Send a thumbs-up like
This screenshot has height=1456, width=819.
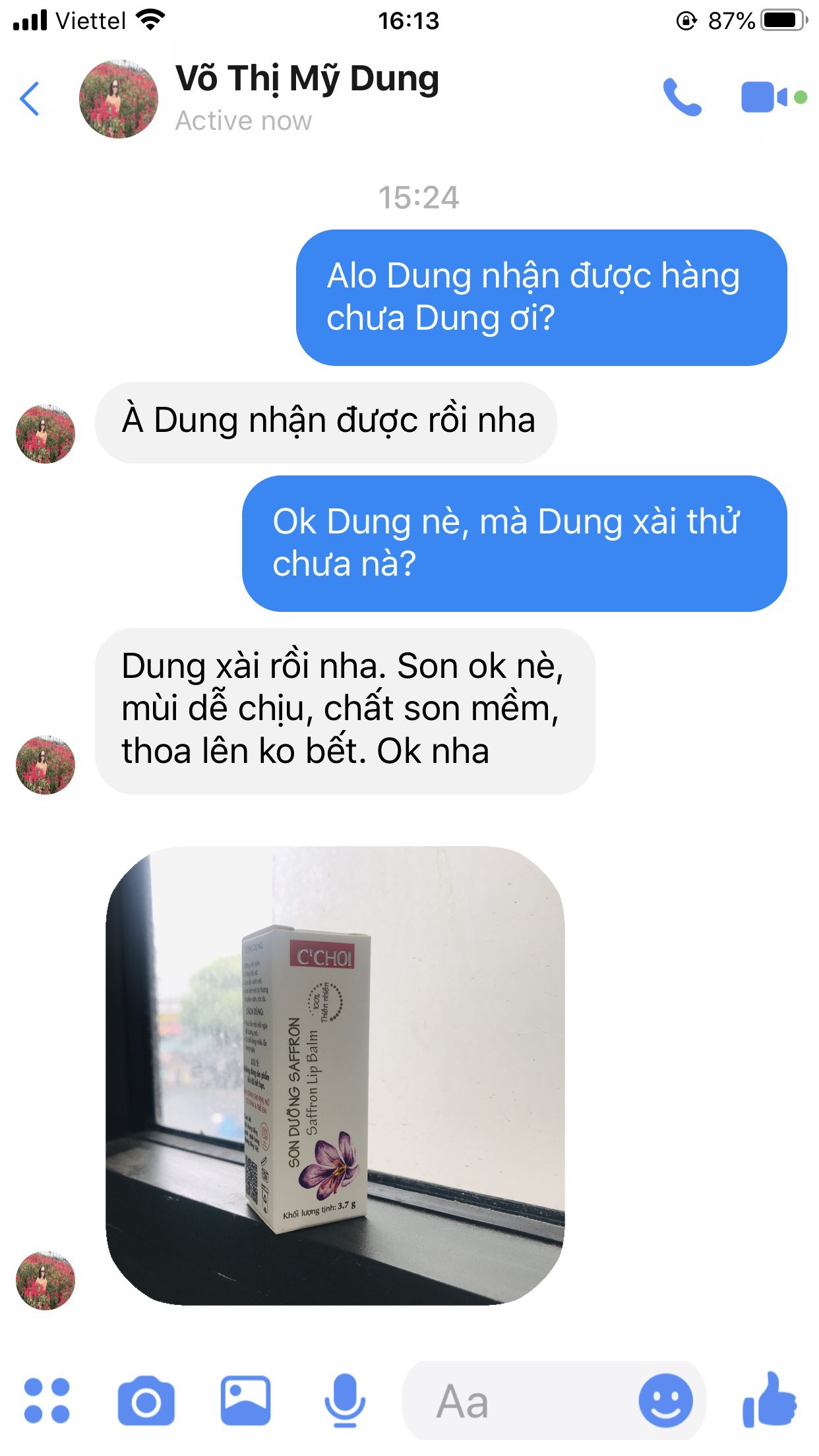click(x=769, y=1399)
